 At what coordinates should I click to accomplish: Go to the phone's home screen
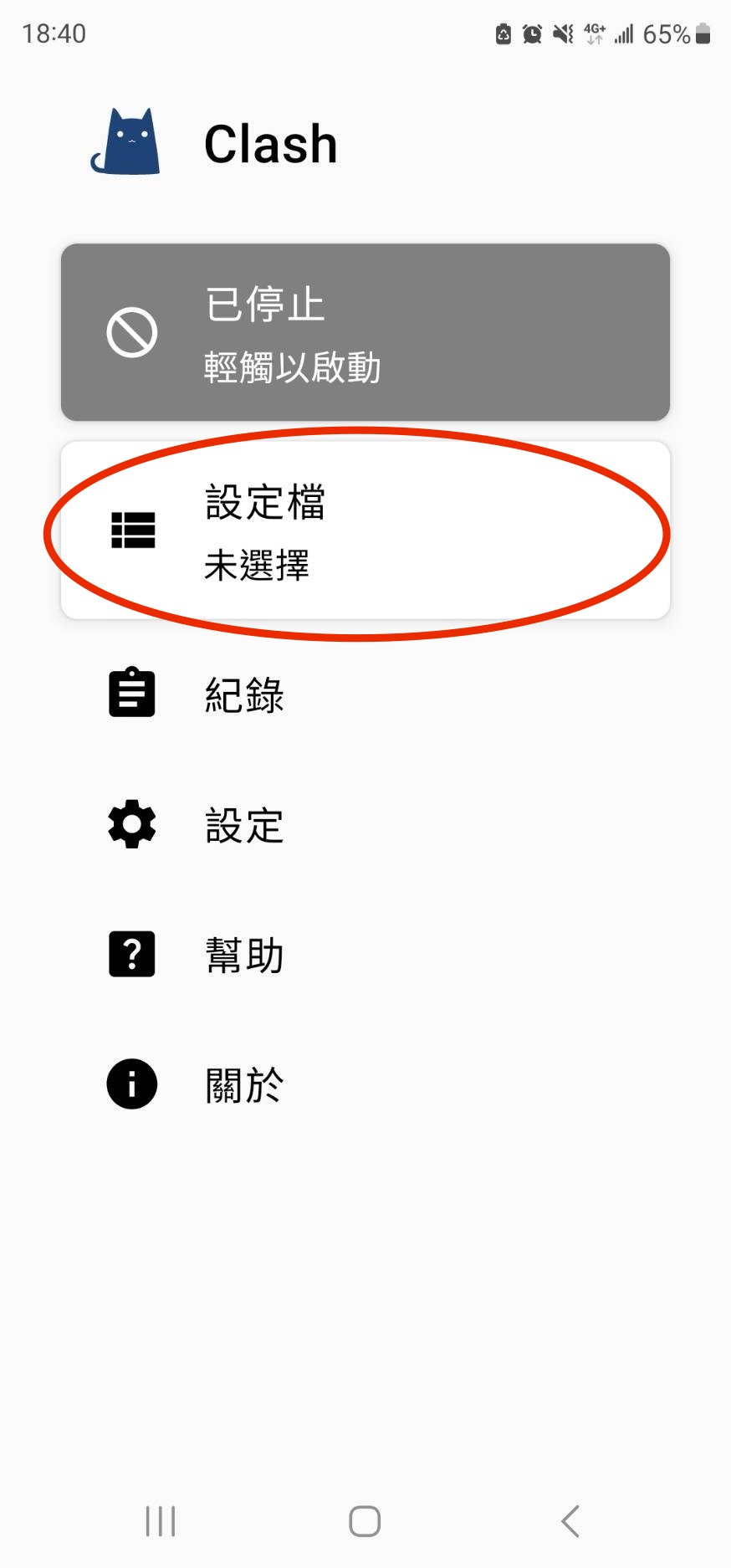[365, 1521]
